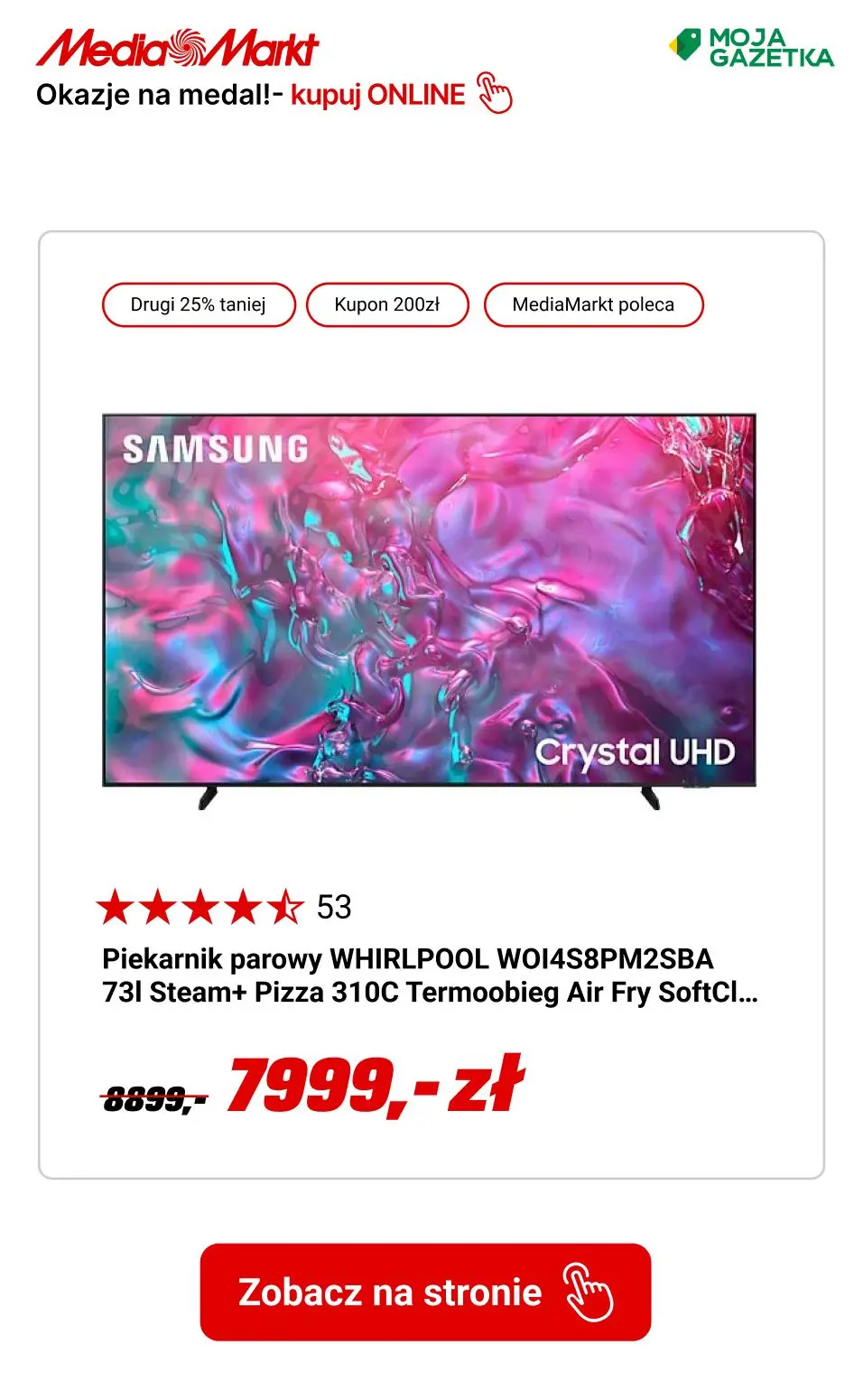The image size is (854, 1400).
Task: Open the 'kupuj ONLINE' header link
Action: pyautogui.click(x=377, y=94)
